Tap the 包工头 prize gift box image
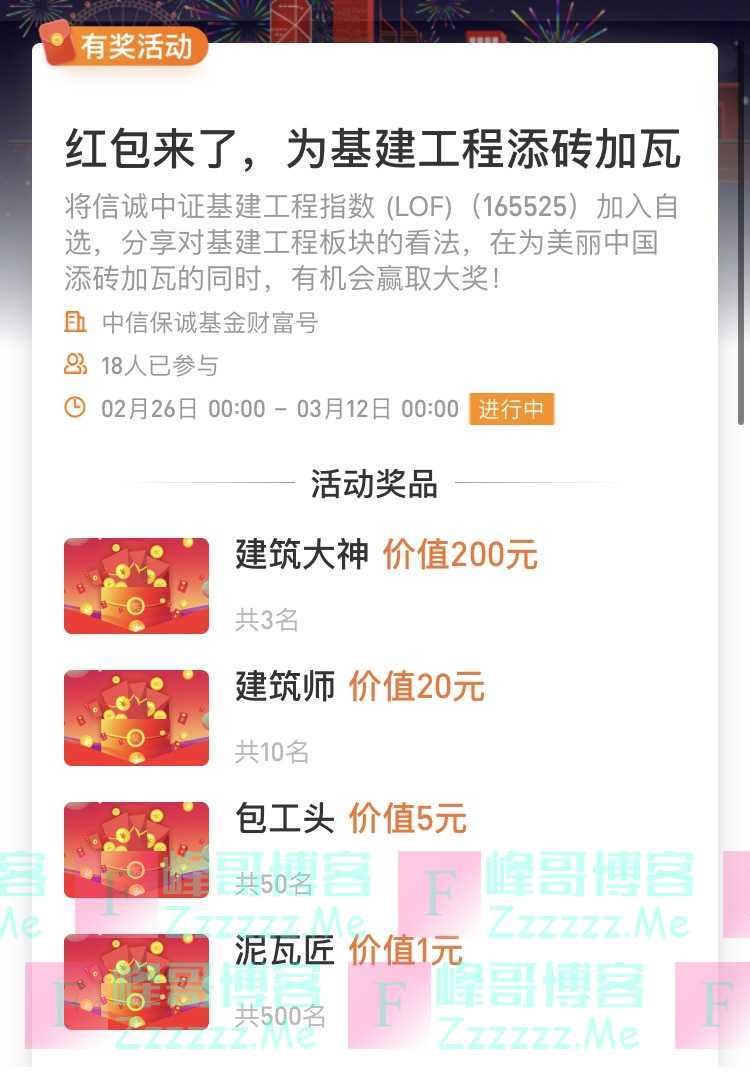This screenshot has height=1092, width=750. coord(136,848)
